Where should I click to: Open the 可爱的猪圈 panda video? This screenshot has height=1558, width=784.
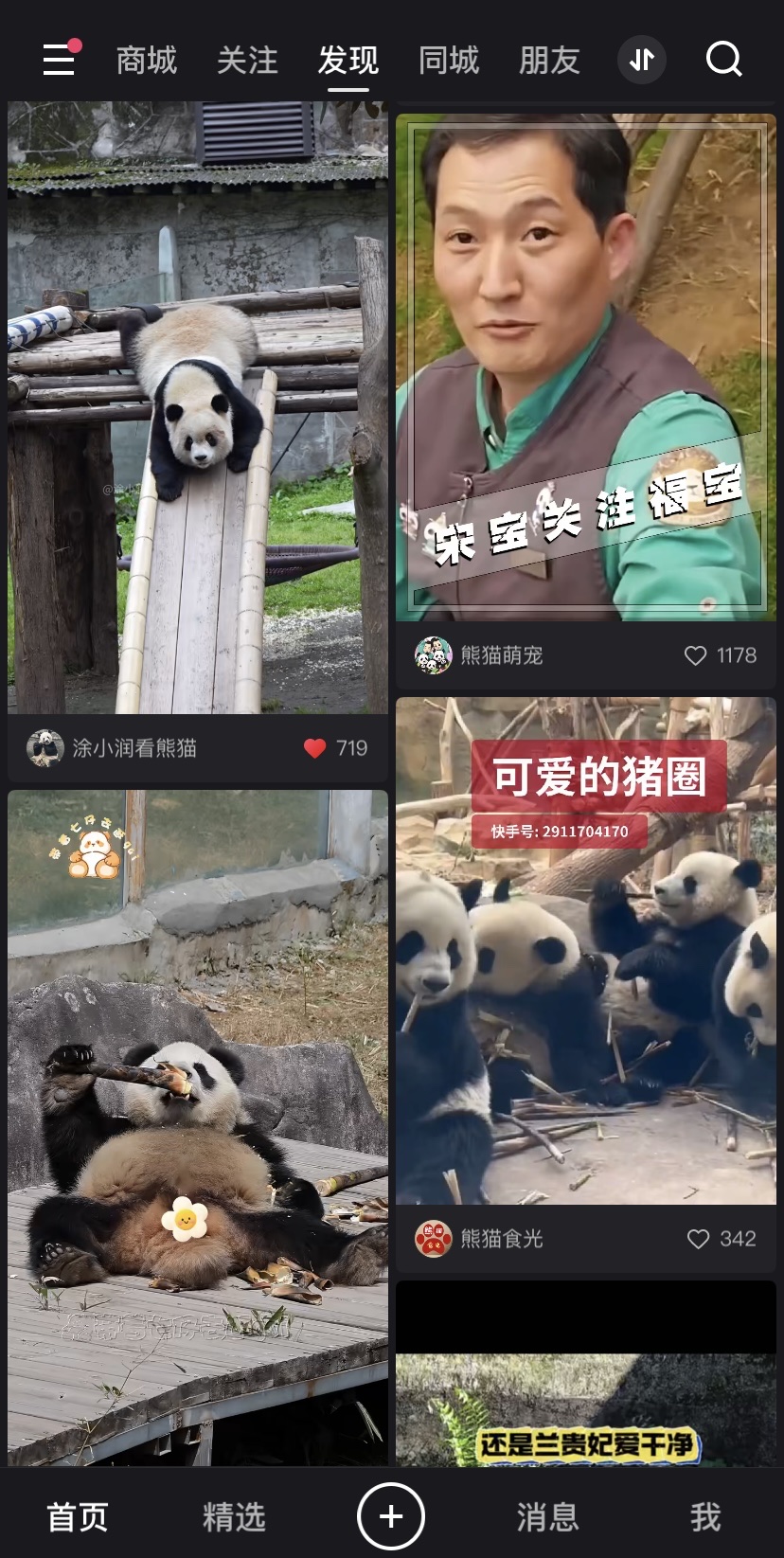point(585,950)
